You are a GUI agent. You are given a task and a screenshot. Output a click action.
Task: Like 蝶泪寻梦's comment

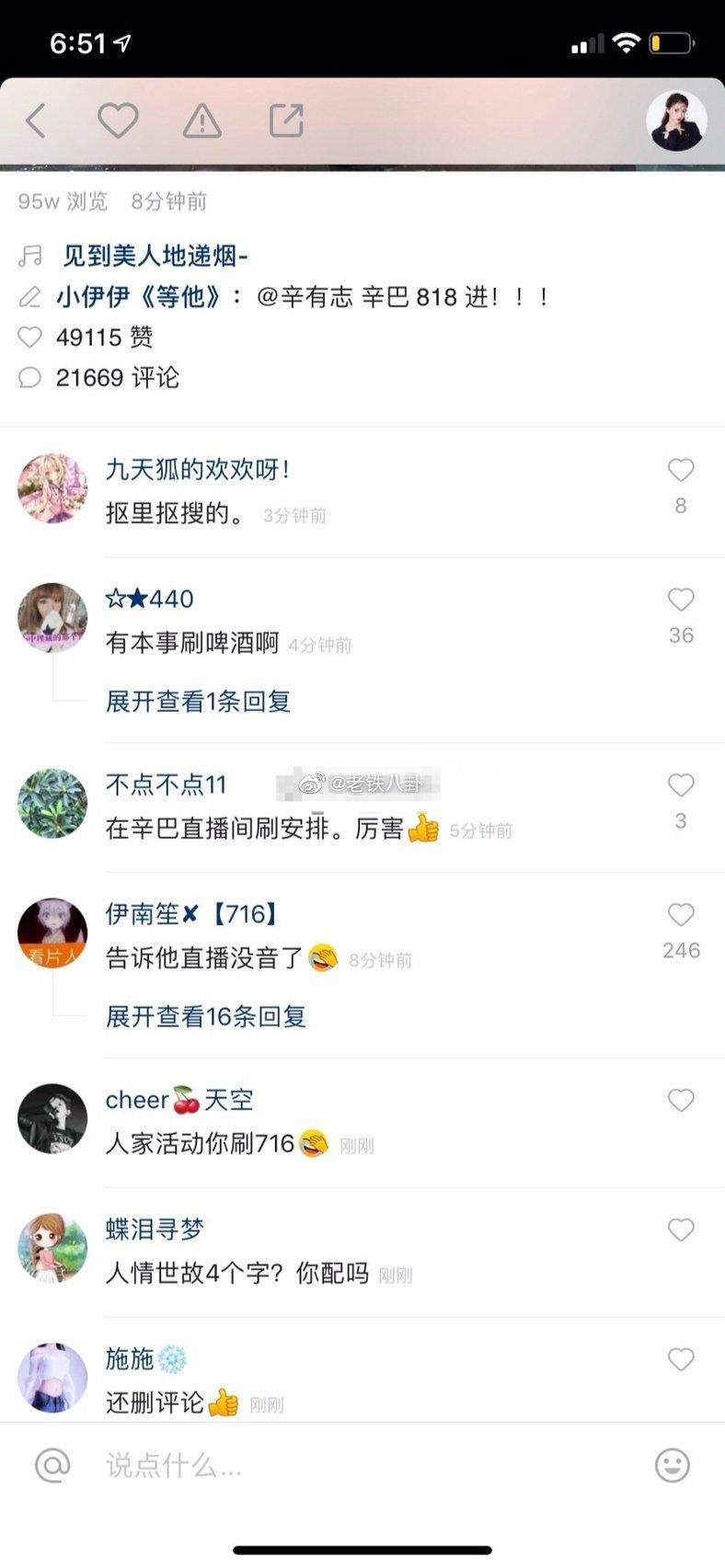680,1230
